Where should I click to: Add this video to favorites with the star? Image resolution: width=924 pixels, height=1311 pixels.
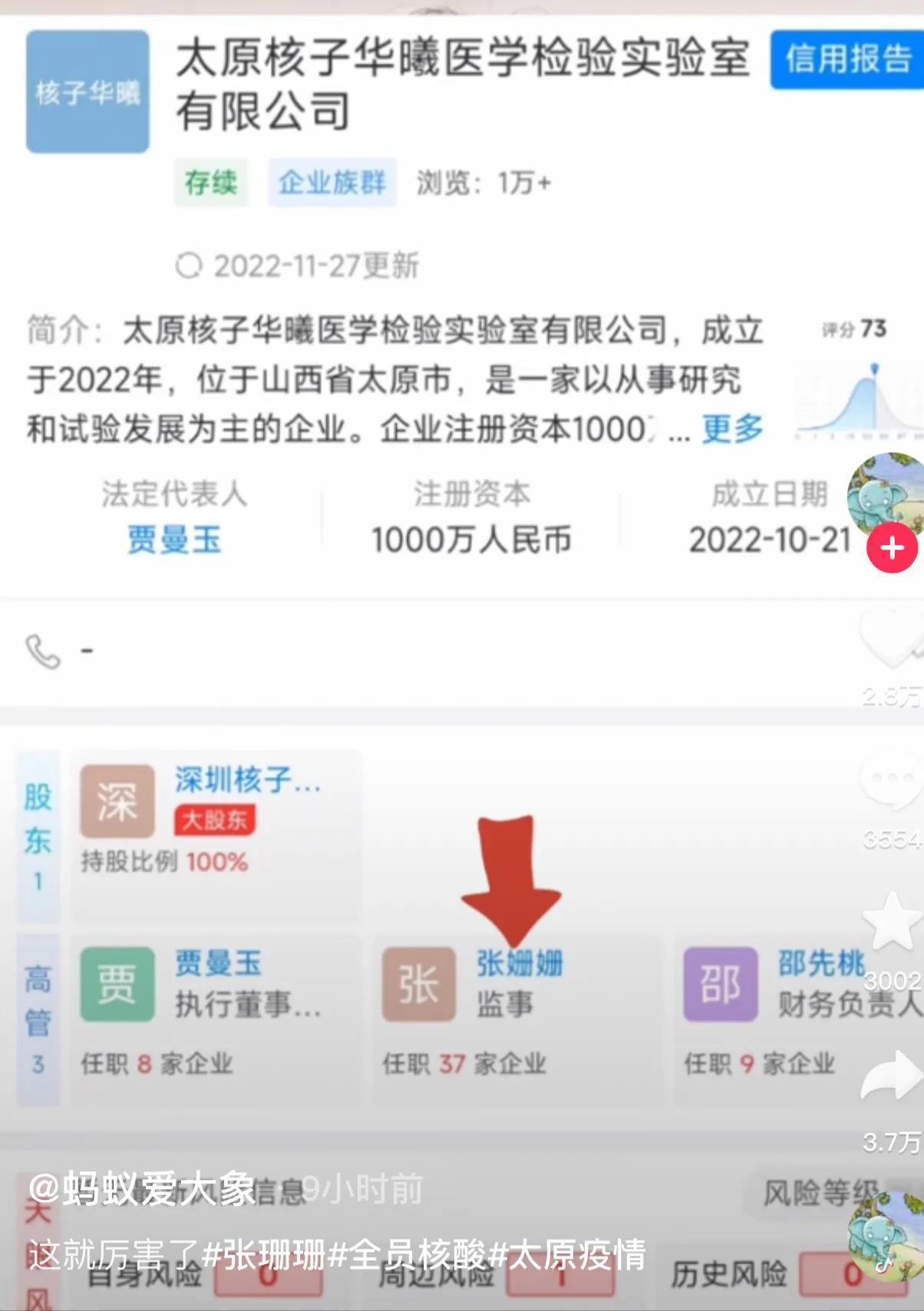pyautogui.click(x=892, y=921)
